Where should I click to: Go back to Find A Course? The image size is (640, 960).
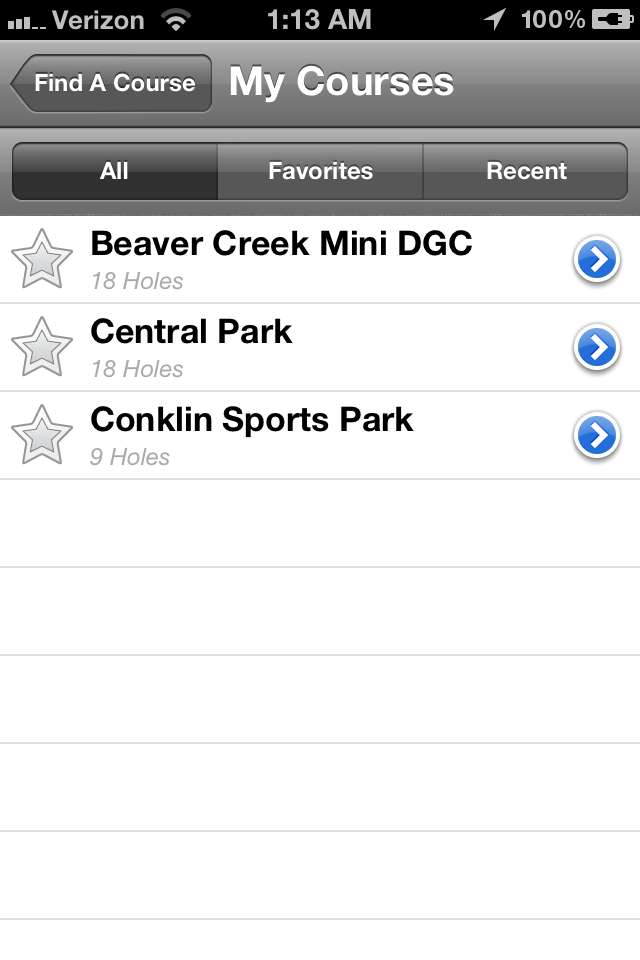[x=112, y=83]
